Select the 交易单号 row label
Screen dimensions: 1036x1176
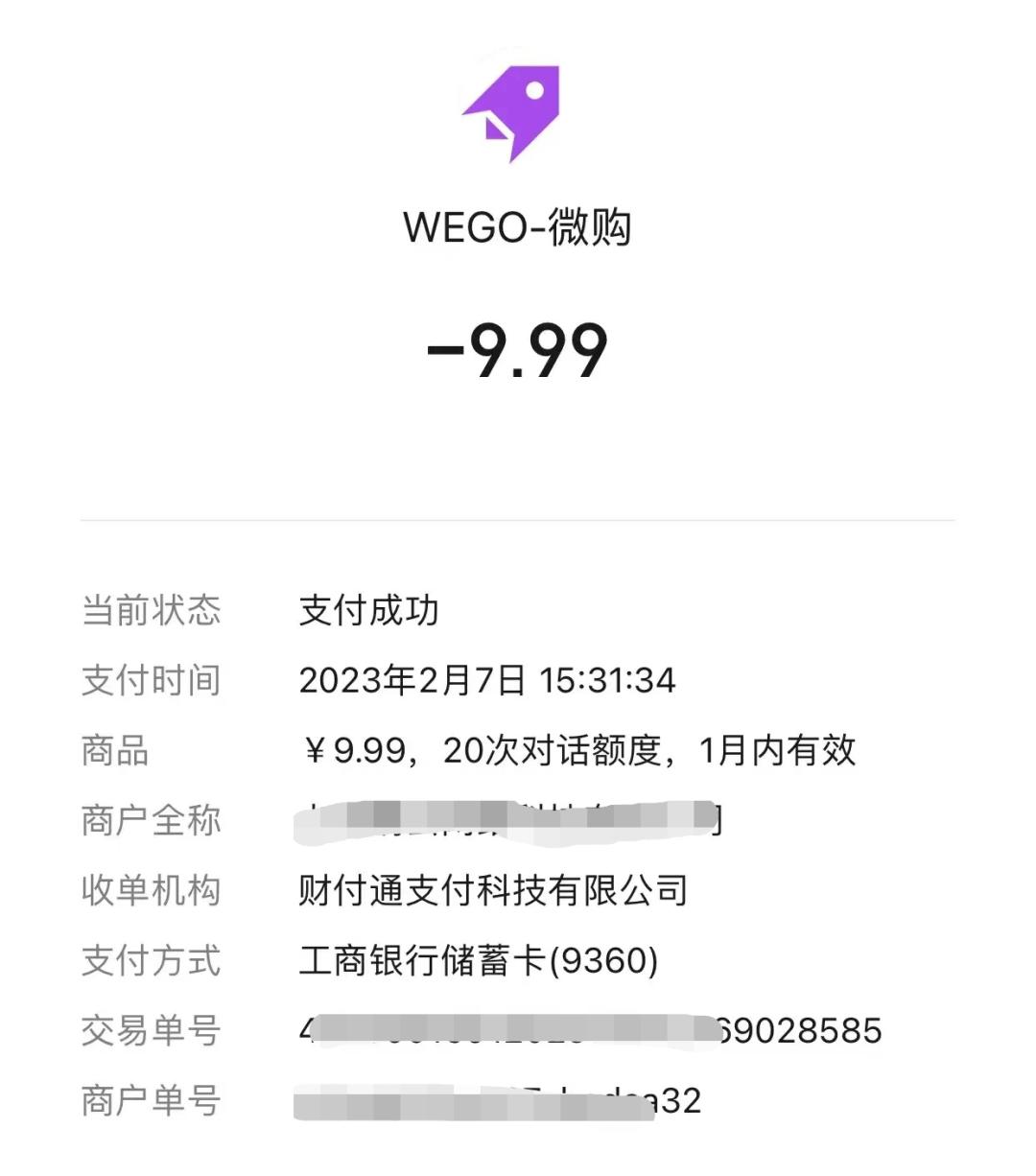(x=149, y=1031)
